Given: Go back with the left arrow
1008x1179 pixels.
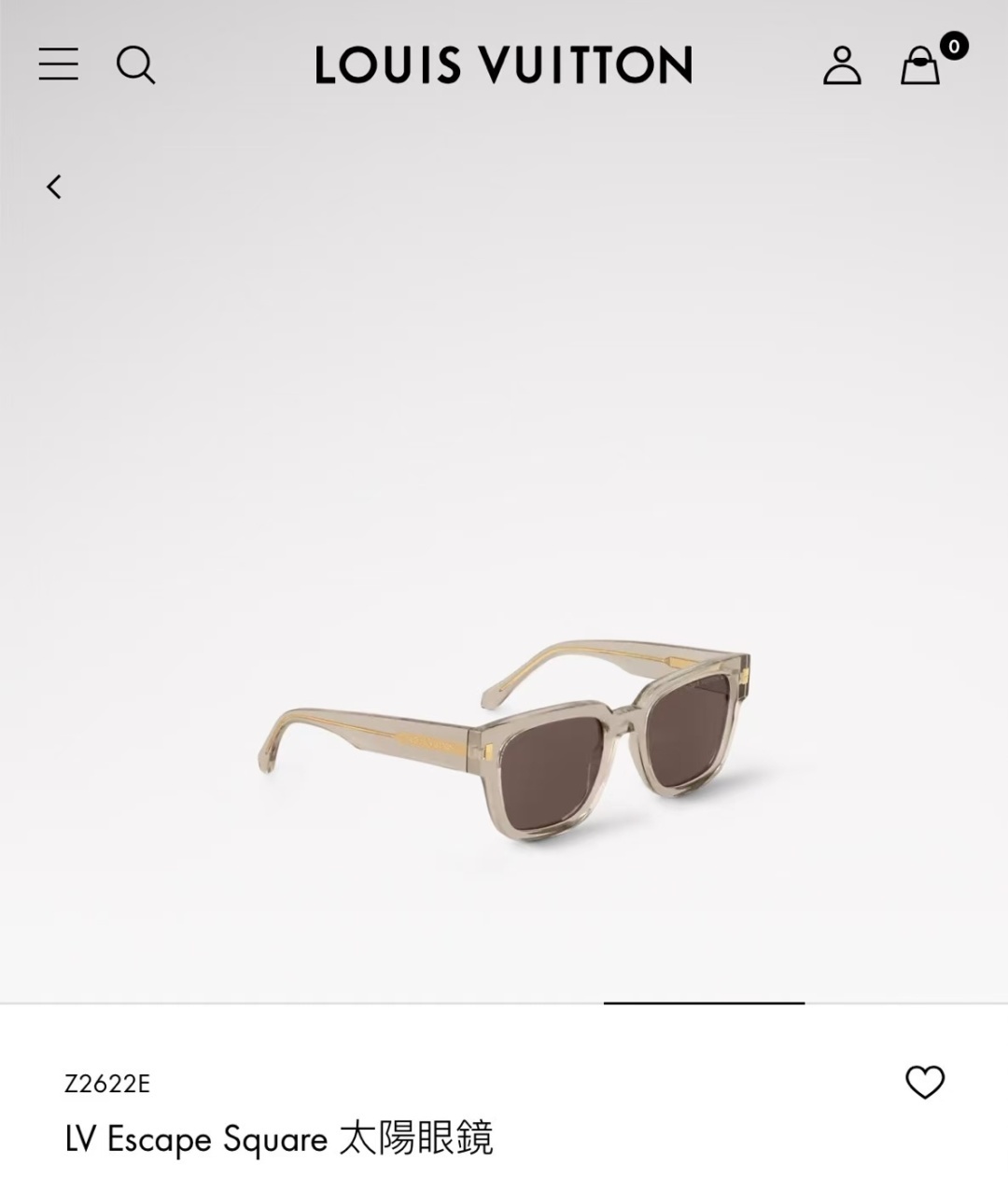Looking at the screenshot, I should point(54,187).
